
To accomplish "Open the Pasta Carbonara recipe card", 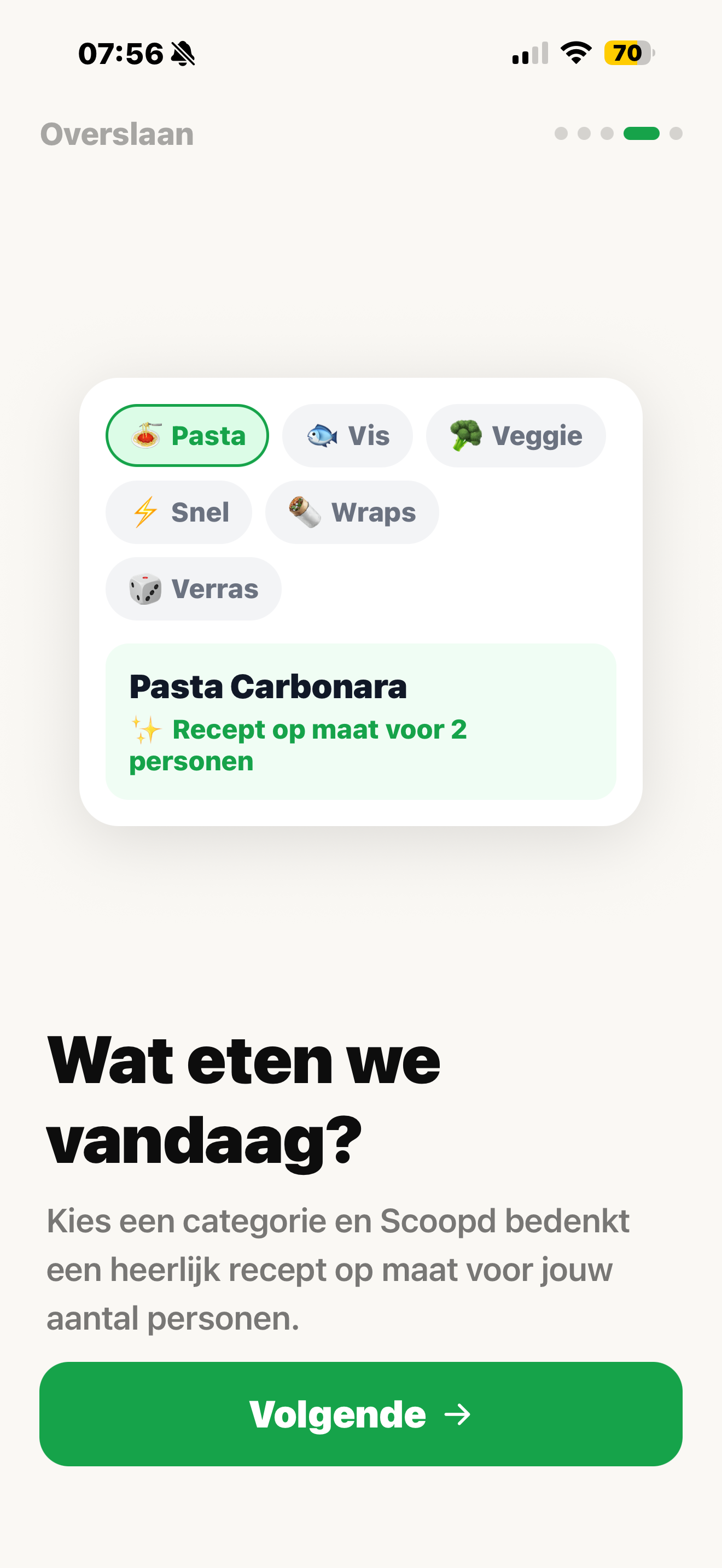I will click(x=361, y=721).
